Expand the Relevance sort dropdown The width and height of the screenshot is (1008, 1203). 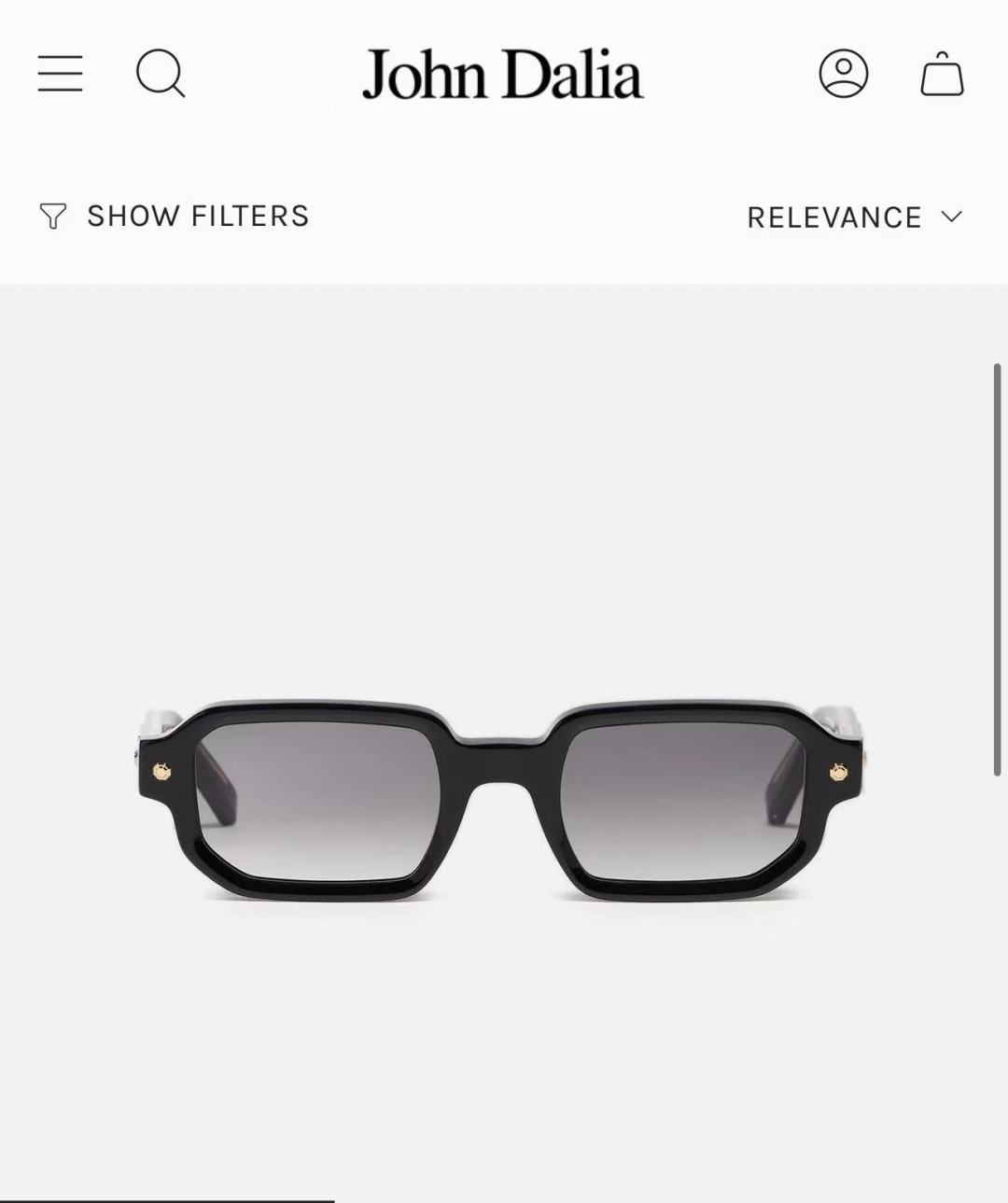(854, 217)
